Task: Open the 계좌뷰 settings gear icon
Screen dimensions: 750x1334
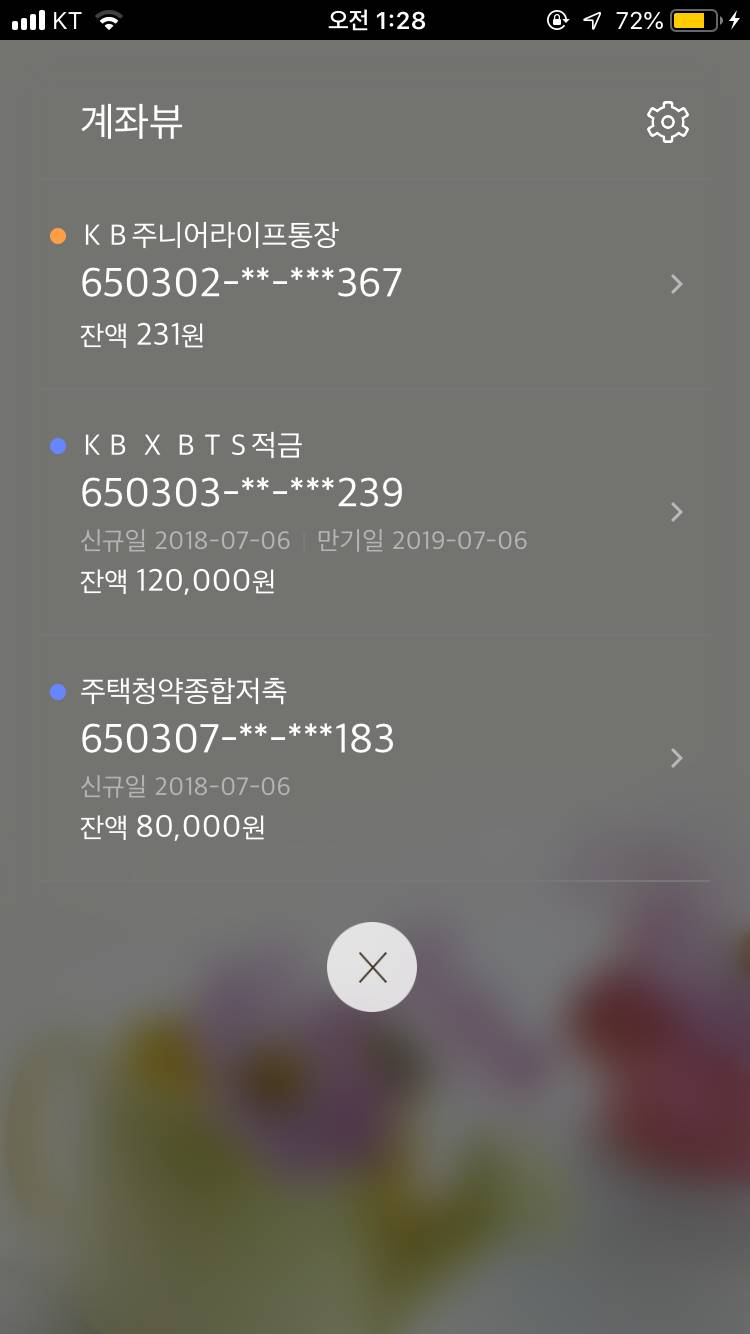Action: pyautogui.click(x=666, y=121)
